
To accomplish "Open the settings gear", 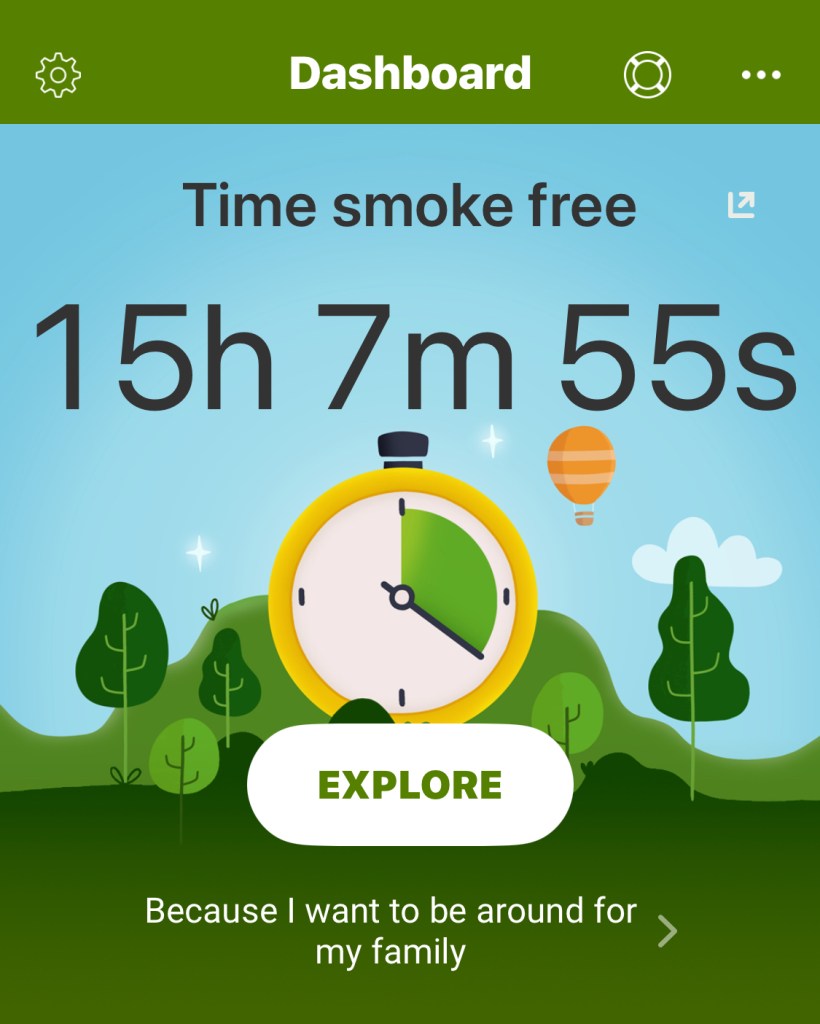I will coord(58,75).
